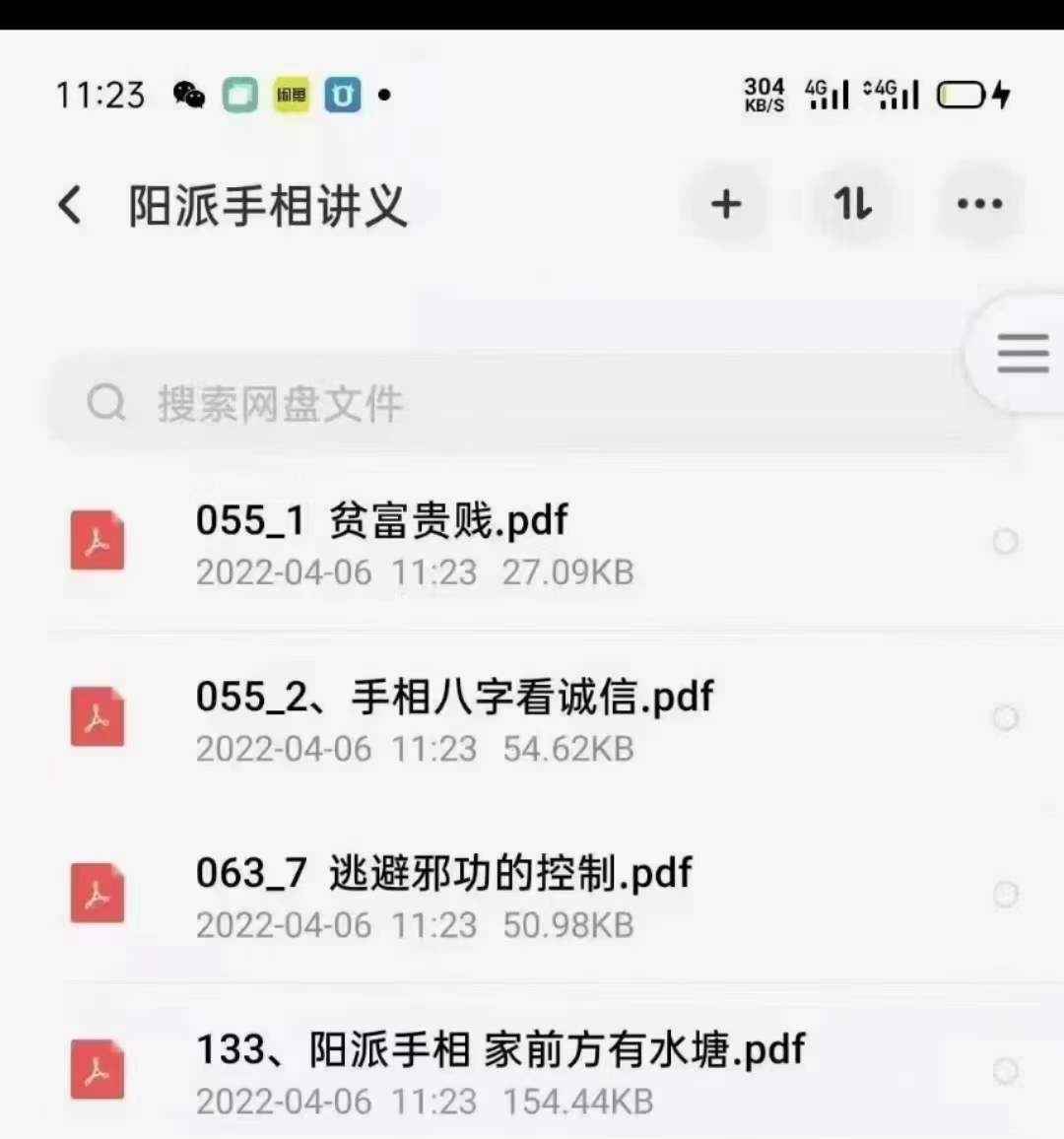The image size is (1064, 1139).
Task: Select the checkbox for 133、阳派手相 家前方有水塘.pdf
Action: point(1005,1071)
